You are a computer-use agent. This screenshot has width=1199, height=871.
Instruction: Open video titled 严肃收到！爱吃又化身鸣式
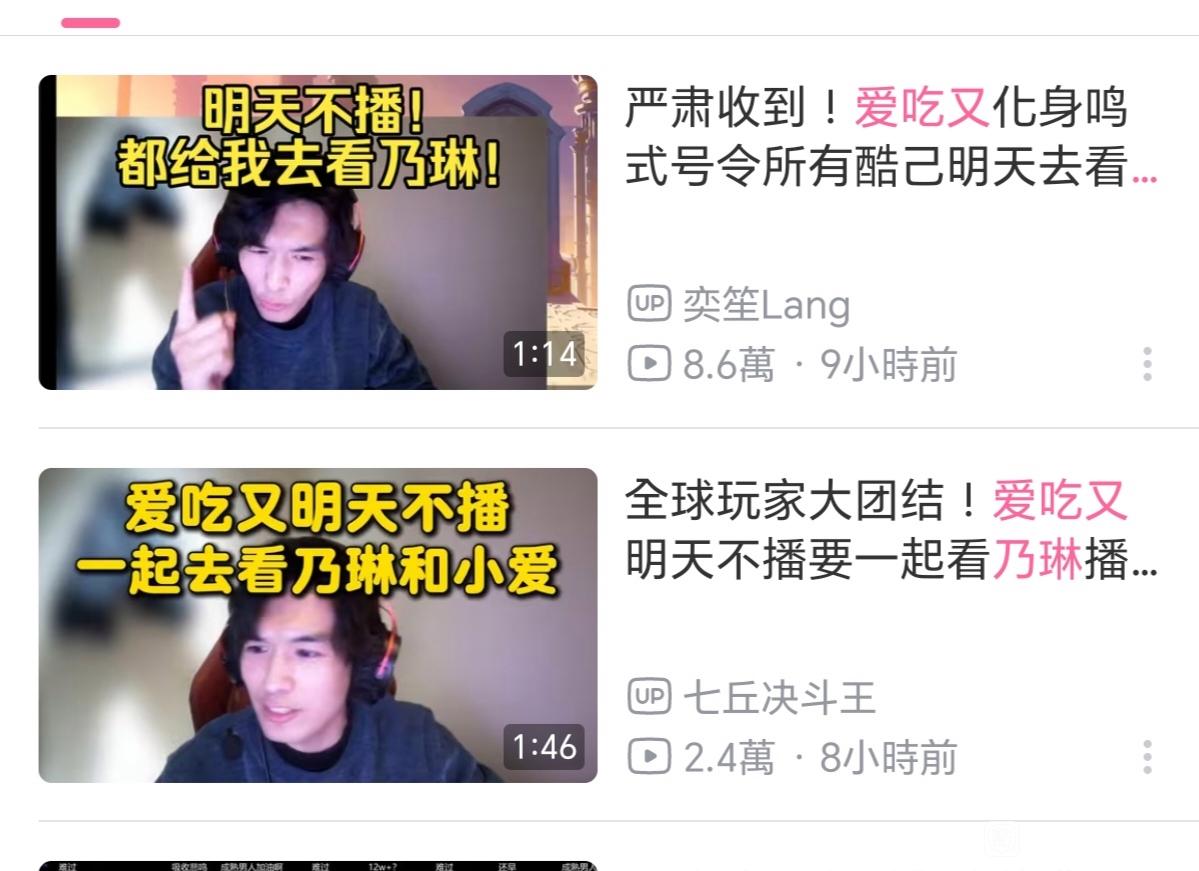(x=890, y=138)
